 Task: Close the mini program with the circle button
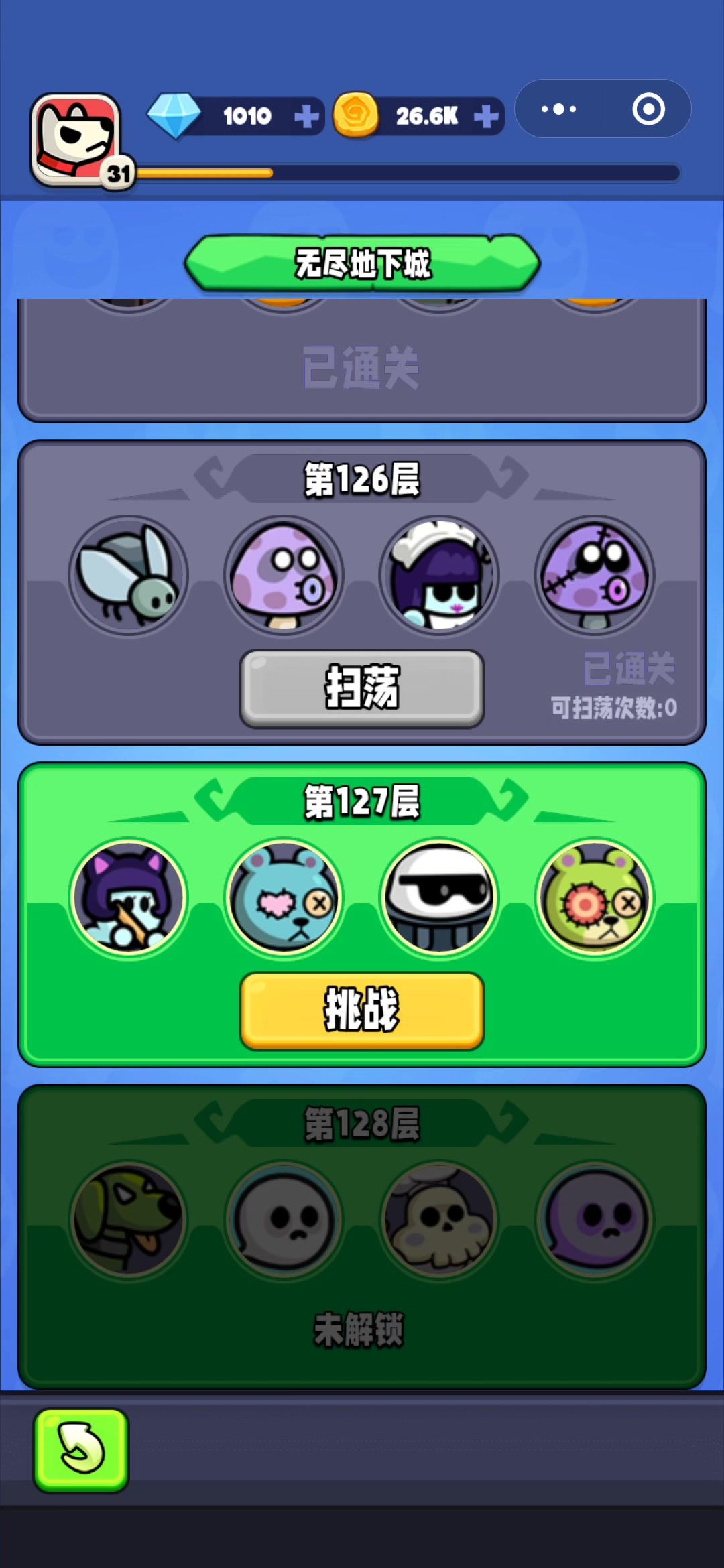click(648, 109)
